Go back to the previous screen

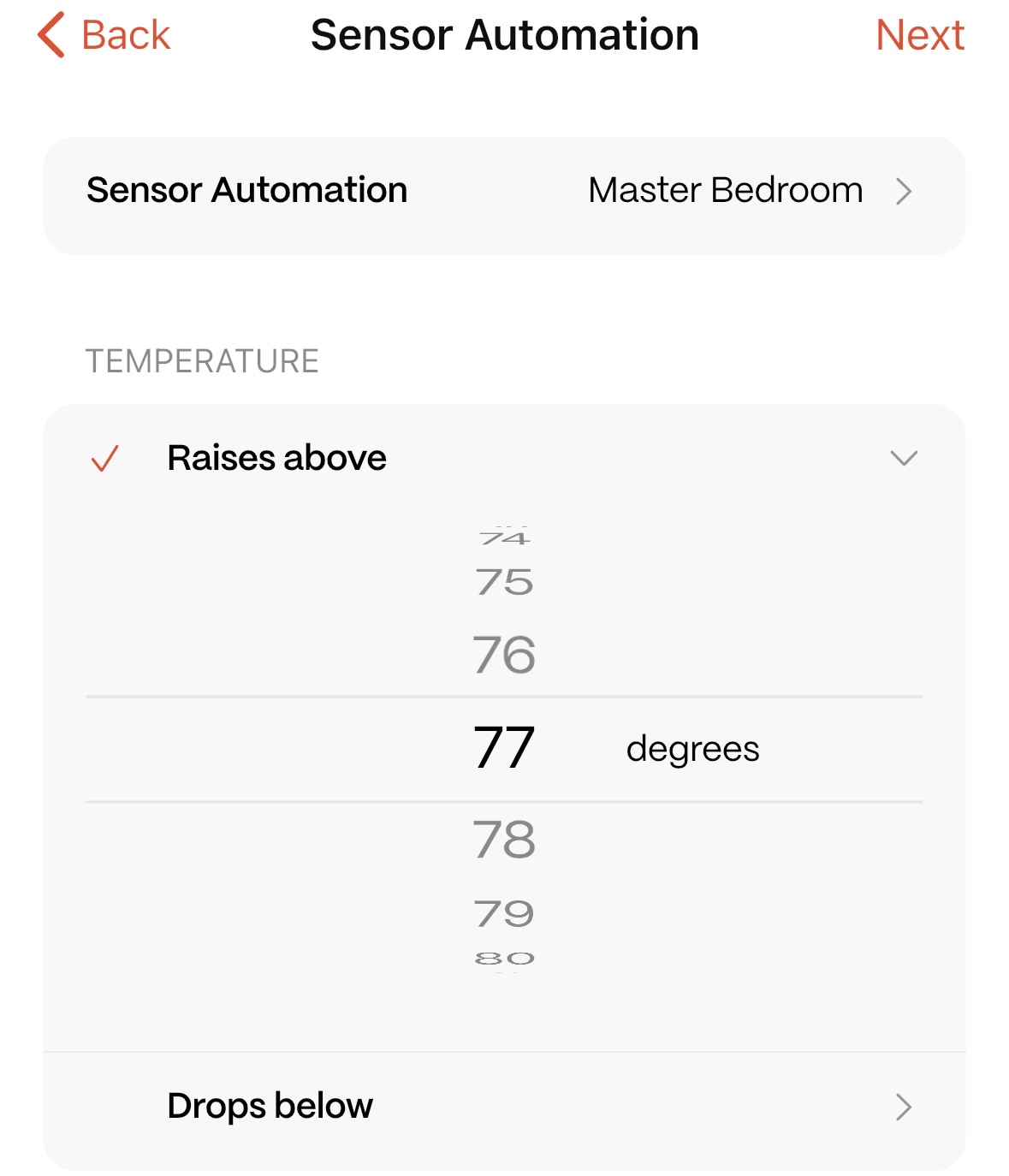point(104,36)
